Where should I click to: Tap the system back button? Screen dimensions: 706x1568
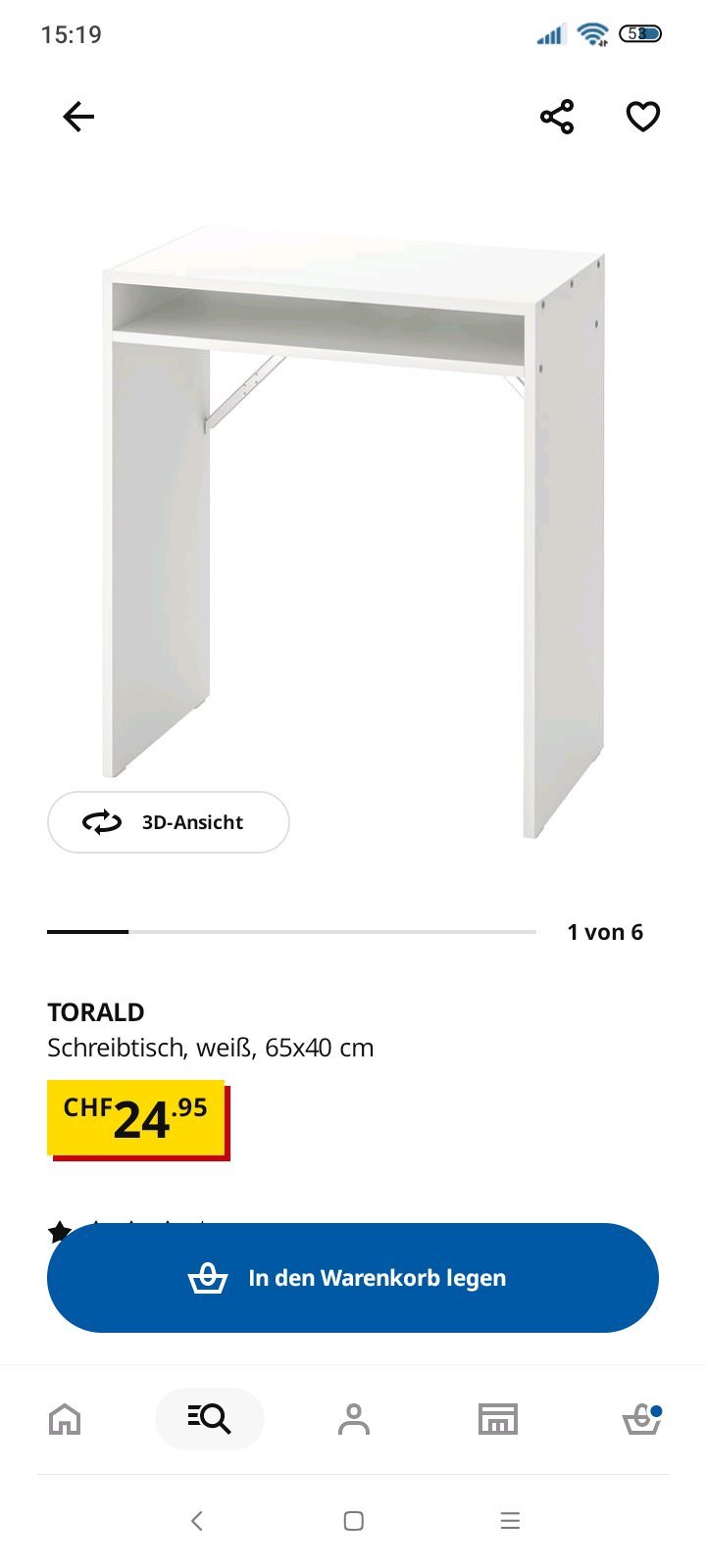coord(197,1521)
